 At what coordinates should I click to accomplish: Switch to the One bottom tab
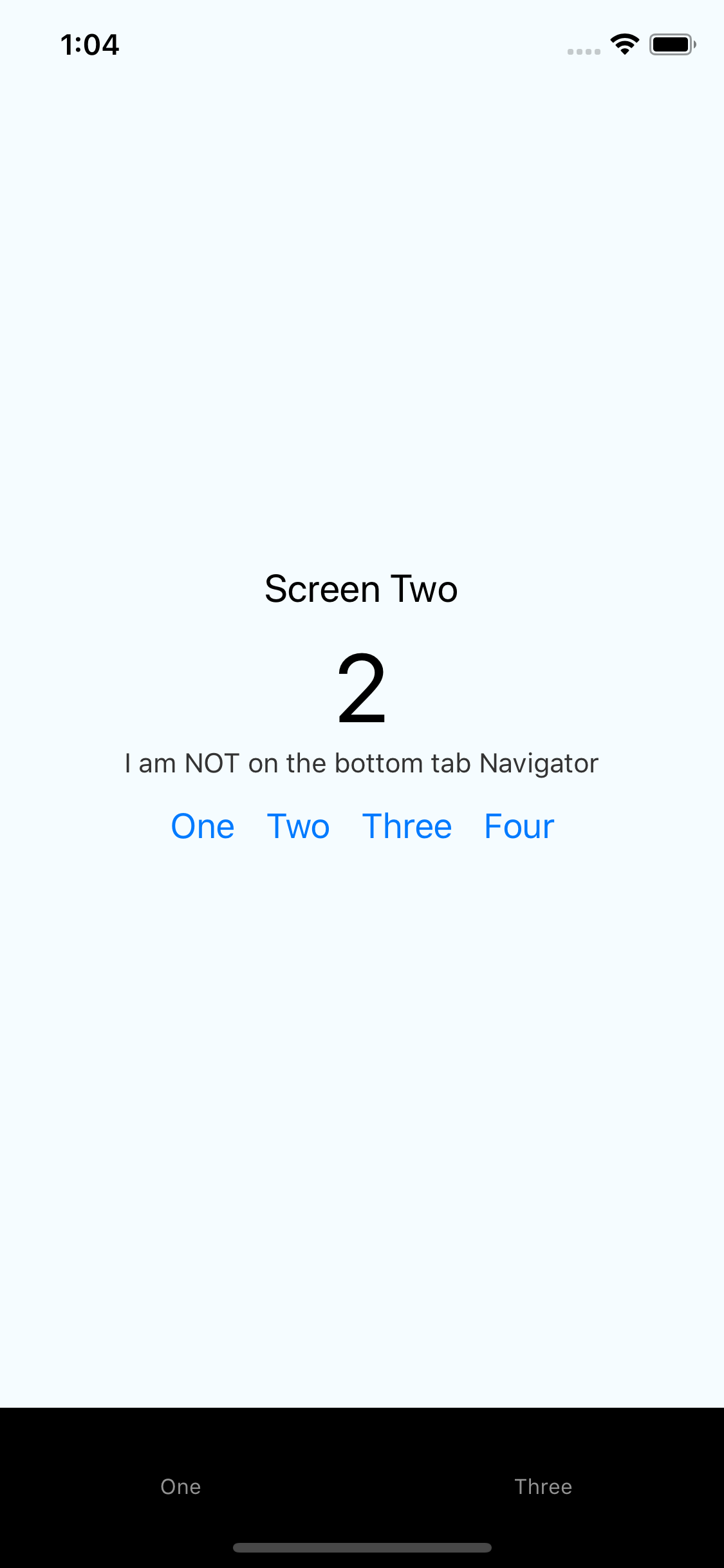pos(181,1486)
